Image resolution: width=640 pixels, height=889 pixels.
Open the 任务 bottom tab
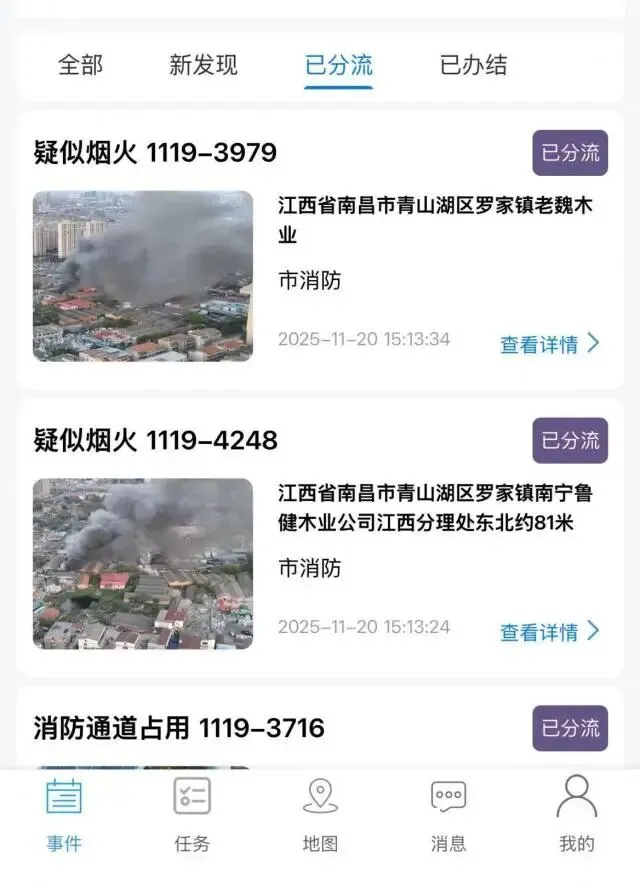(192, 815)
